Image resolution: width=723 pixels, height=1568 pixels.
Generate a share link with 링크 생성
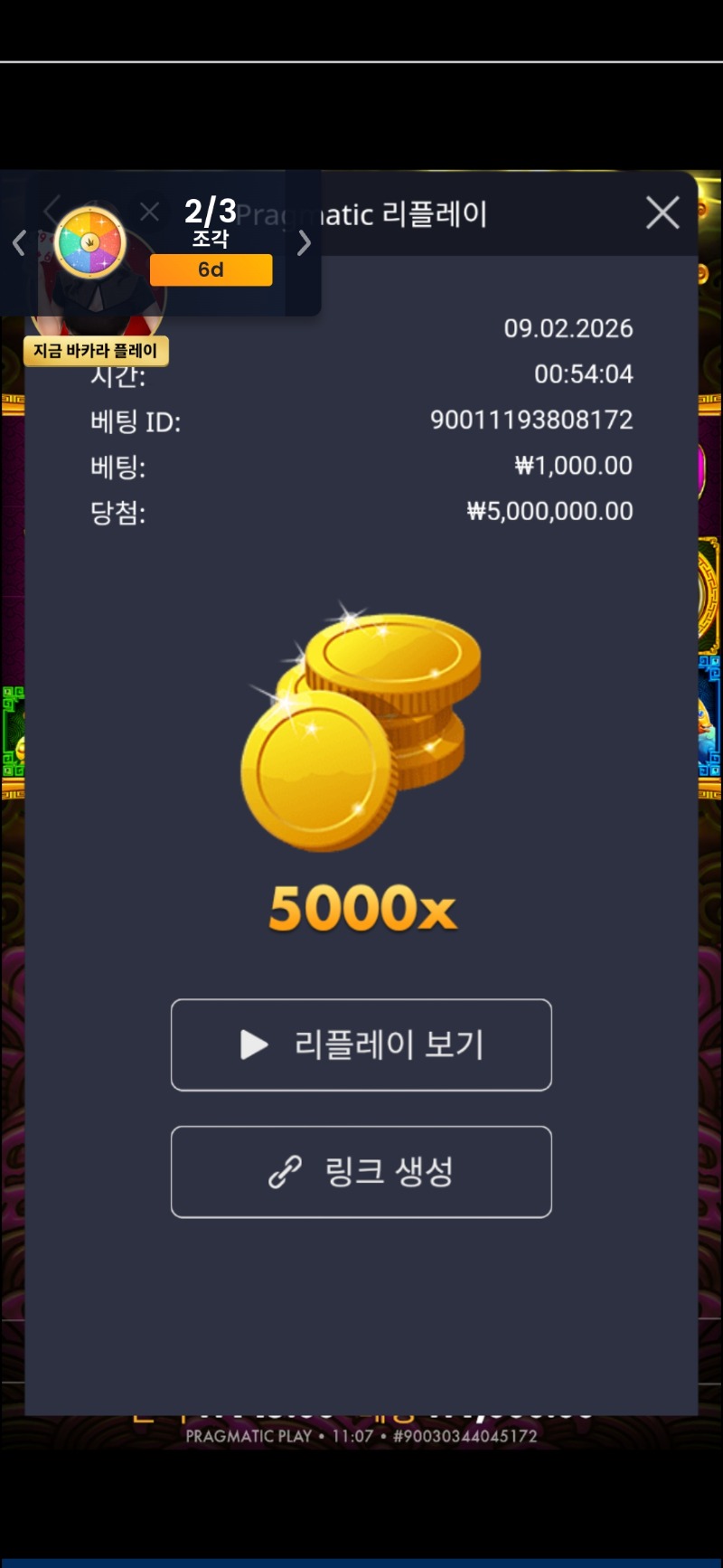point(361,1171)
